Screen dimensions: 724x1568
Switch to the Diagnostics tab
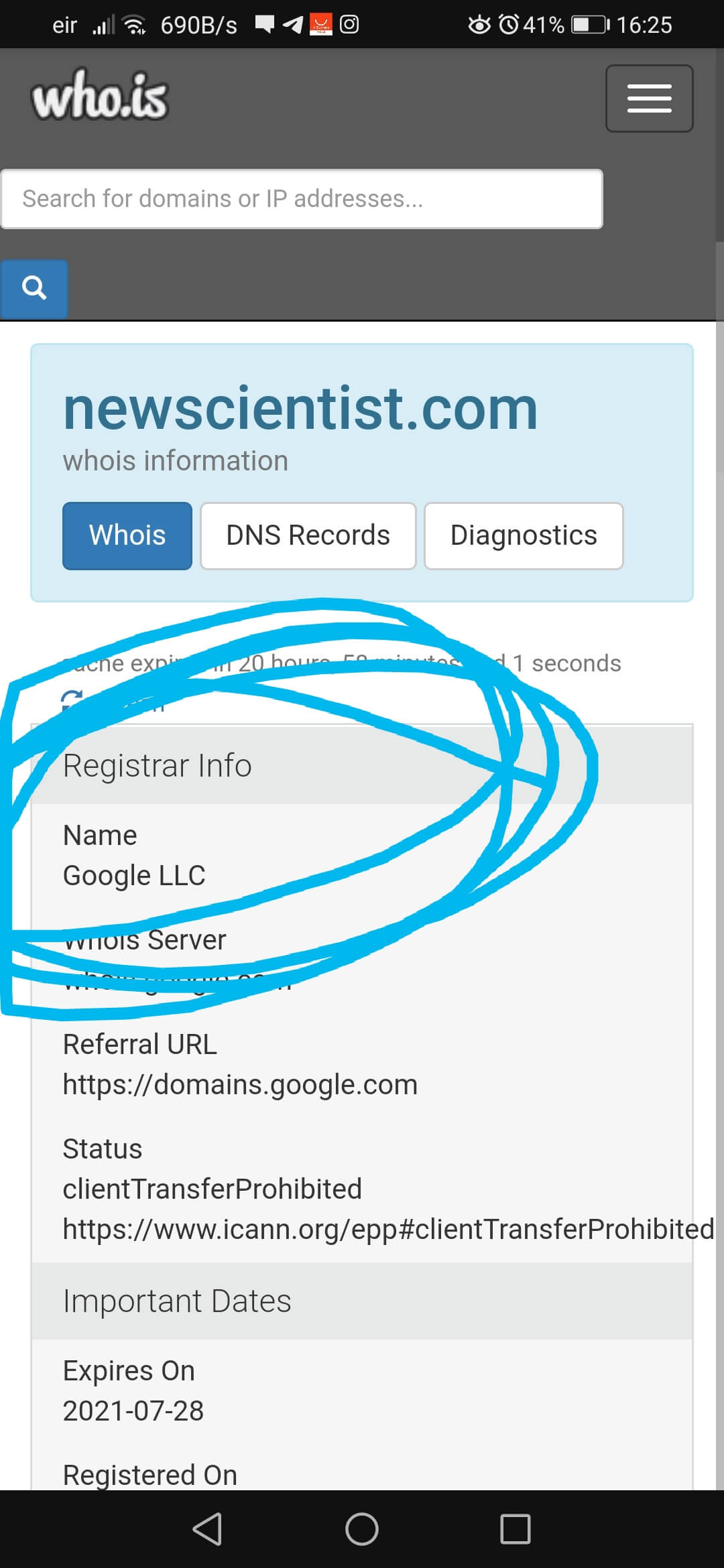(x=524, y=535)
